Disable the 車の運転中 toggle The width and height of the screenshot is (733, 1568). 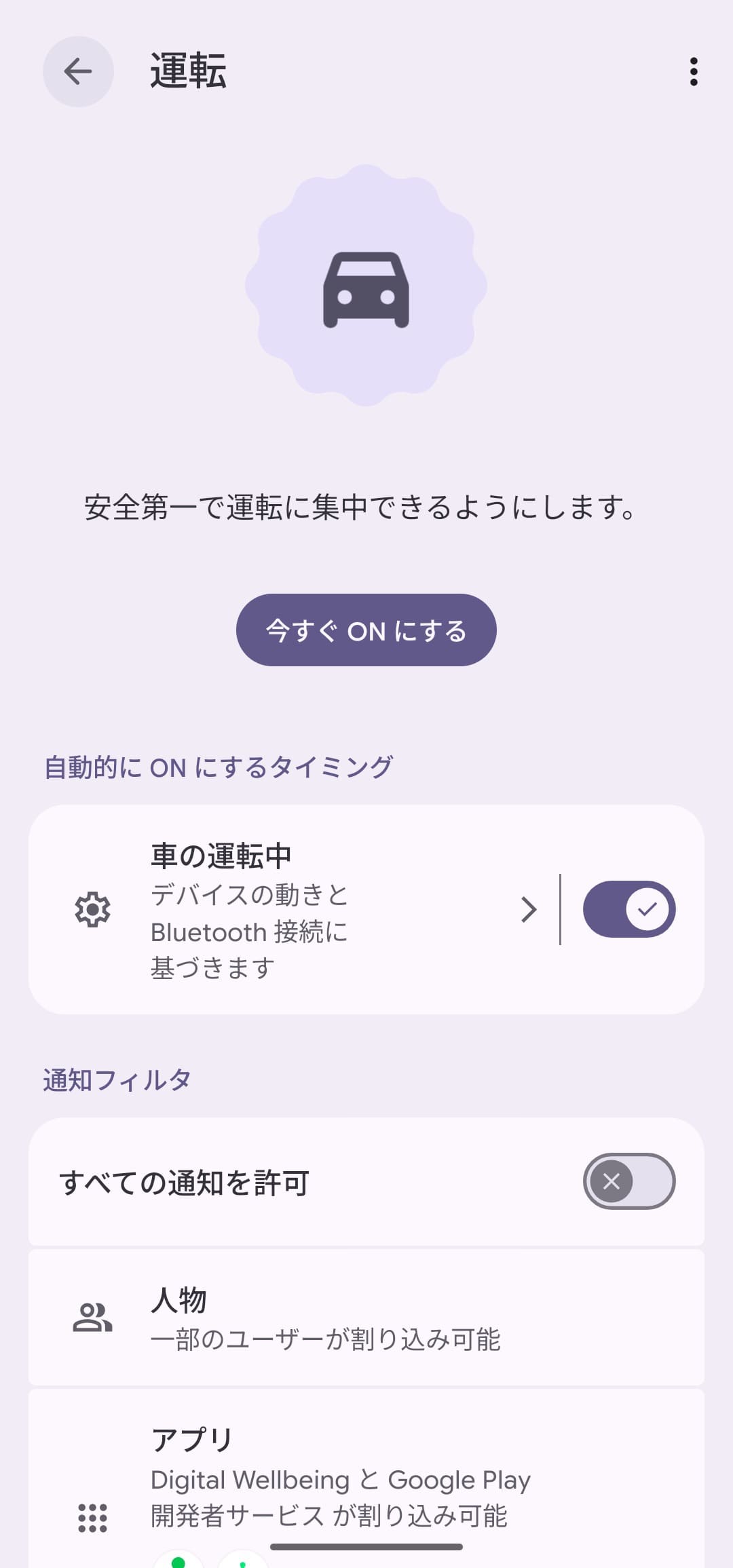pyautogui.click(x=629, y=909)
